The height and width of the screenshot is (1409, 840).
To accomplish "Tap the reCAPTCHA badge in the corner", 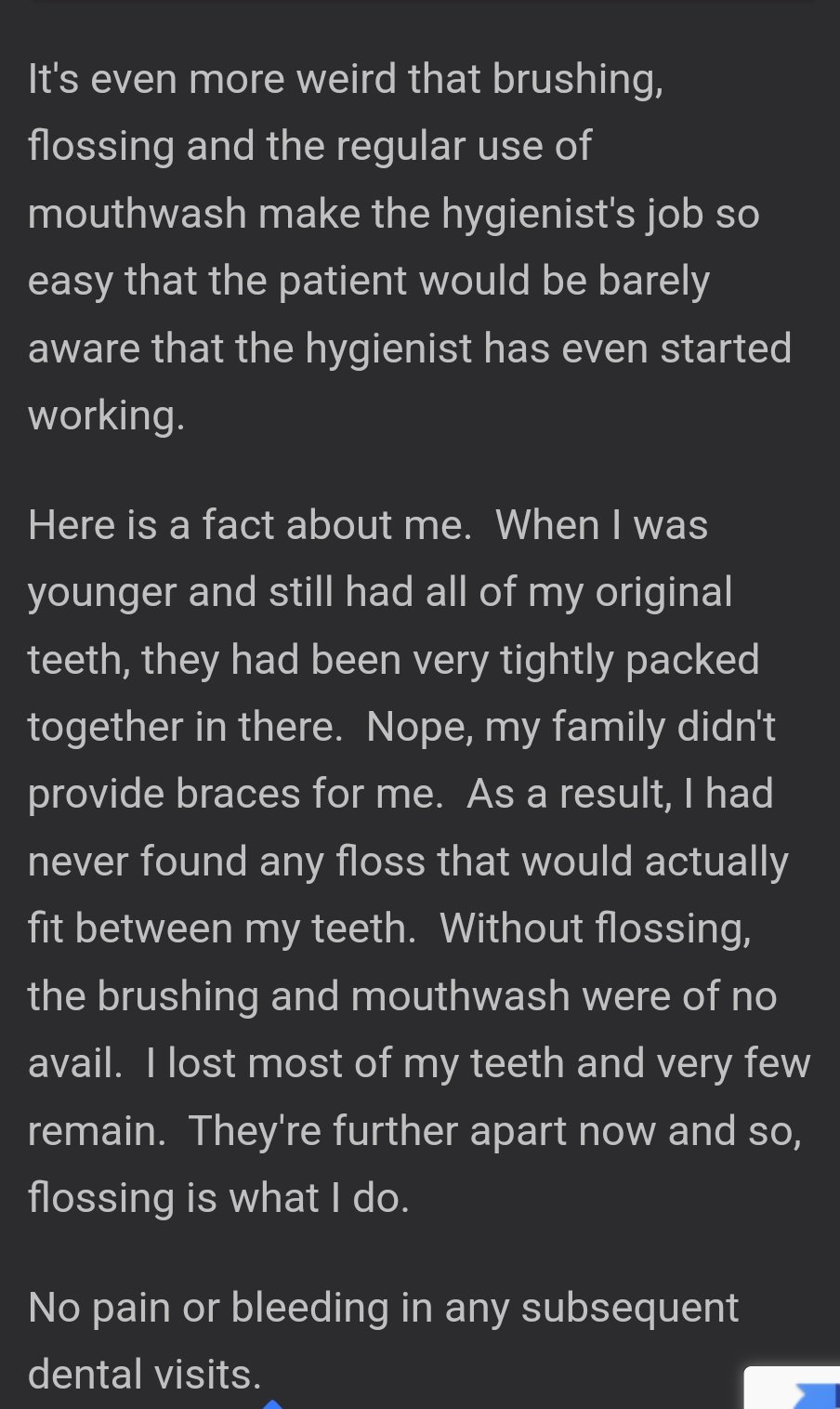I will [793, 1388].
